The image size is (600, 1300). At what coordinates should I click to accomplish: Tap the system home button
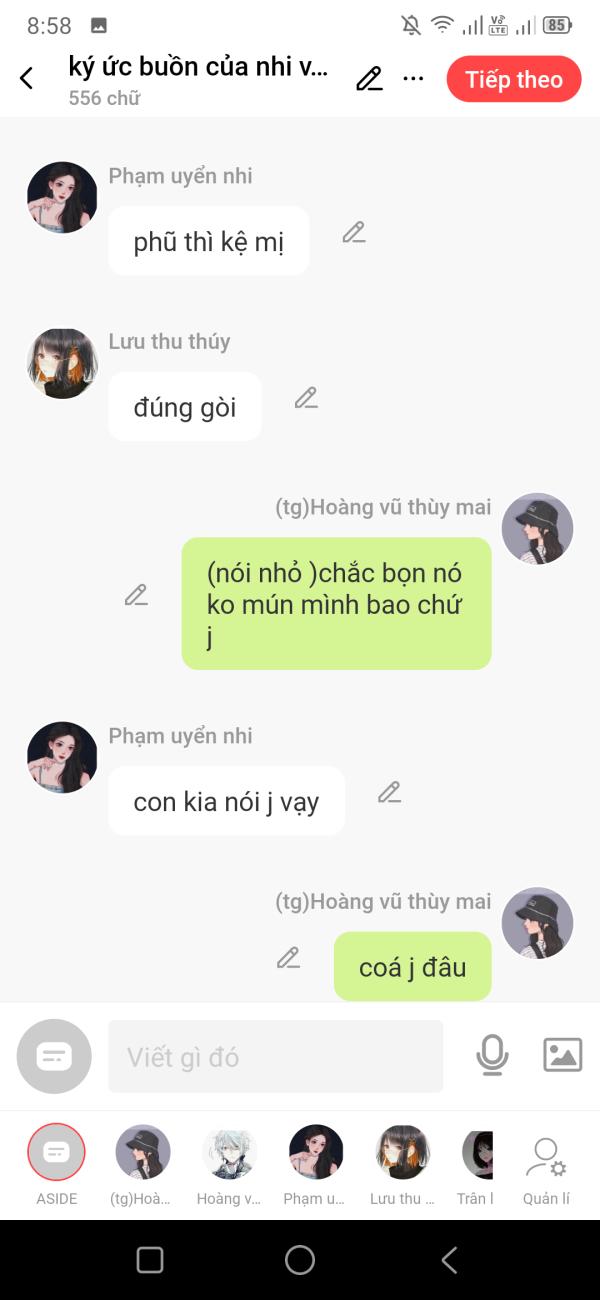300,1260
